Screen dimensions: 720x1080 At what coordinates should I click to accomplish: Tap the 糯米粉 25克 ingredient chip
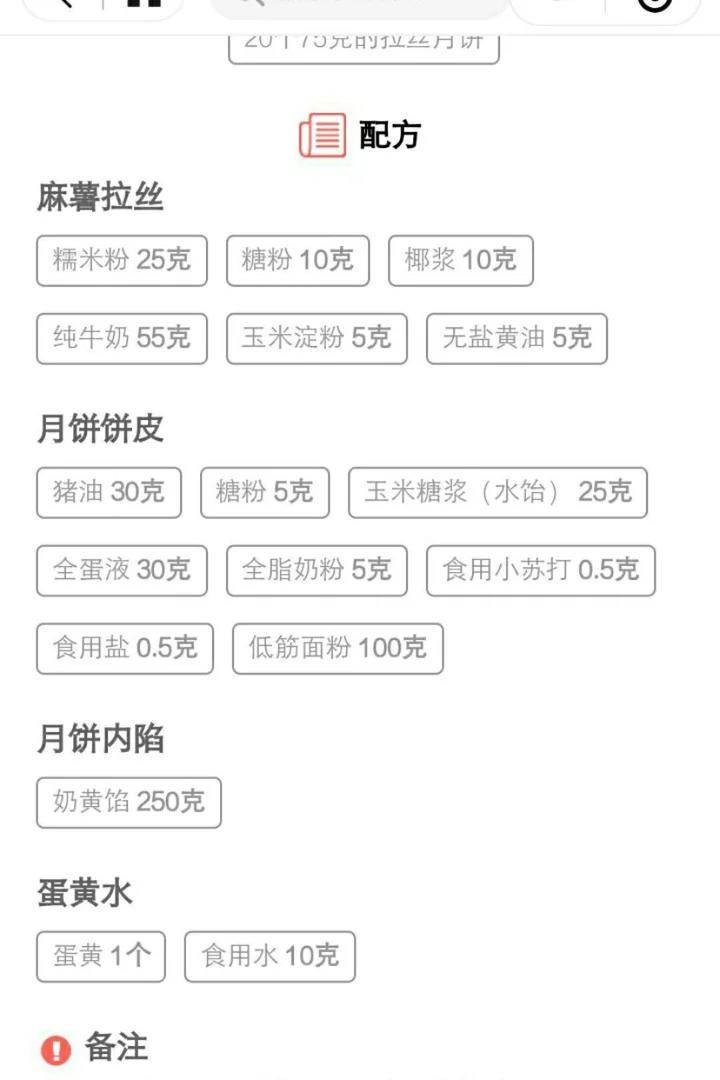(x=122, y=261)
